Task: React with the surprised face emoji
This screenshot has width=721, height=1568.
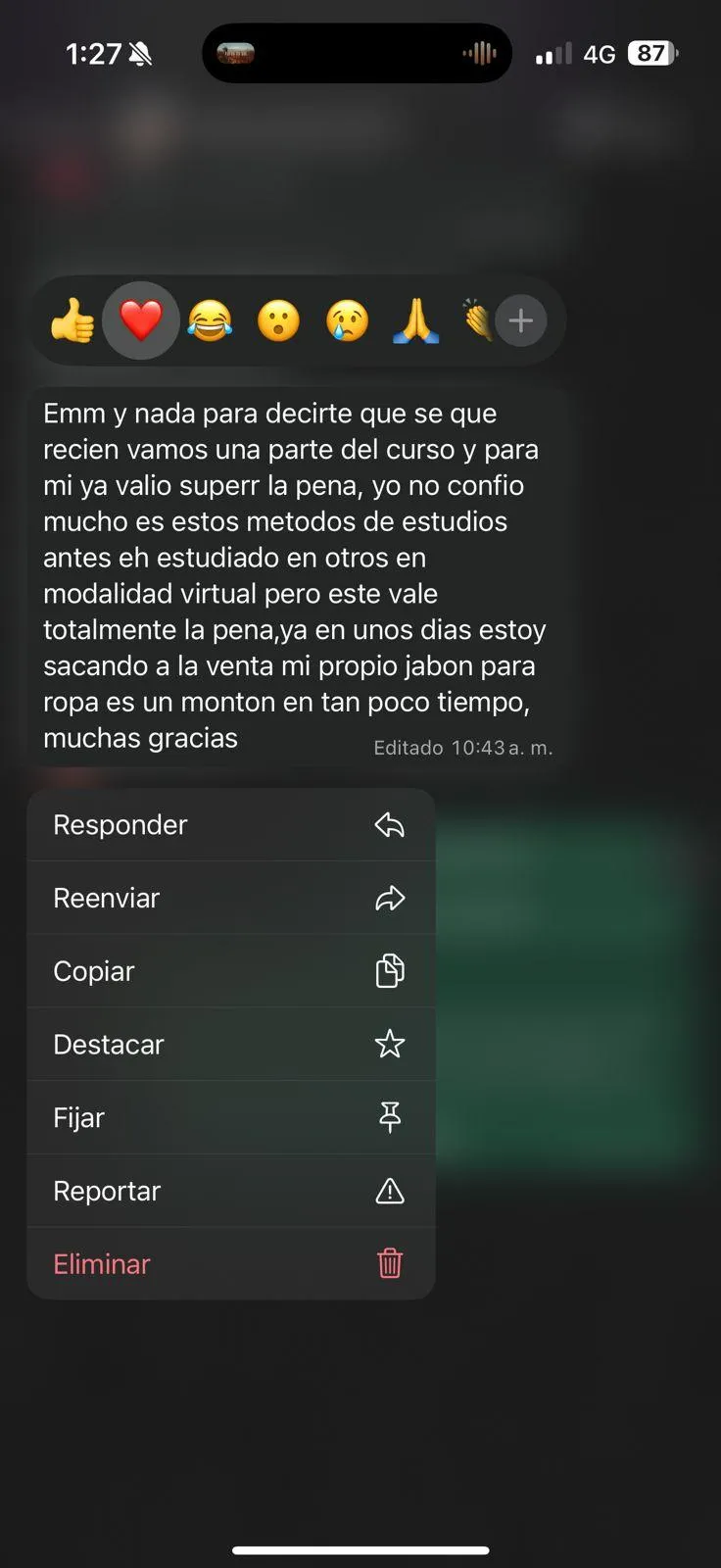Action: (278, 320)
